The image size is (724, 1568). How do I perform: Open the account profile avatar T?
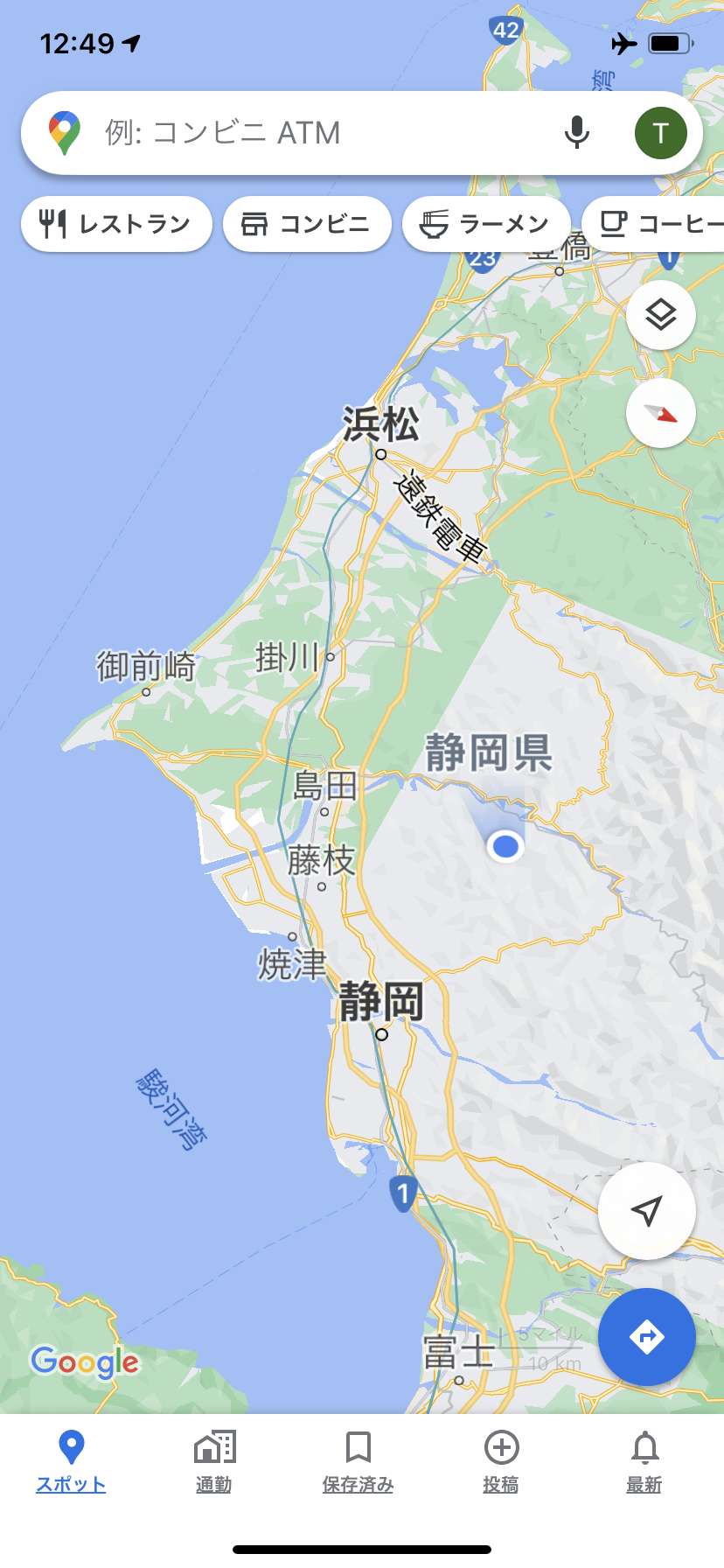coord(660,133)
